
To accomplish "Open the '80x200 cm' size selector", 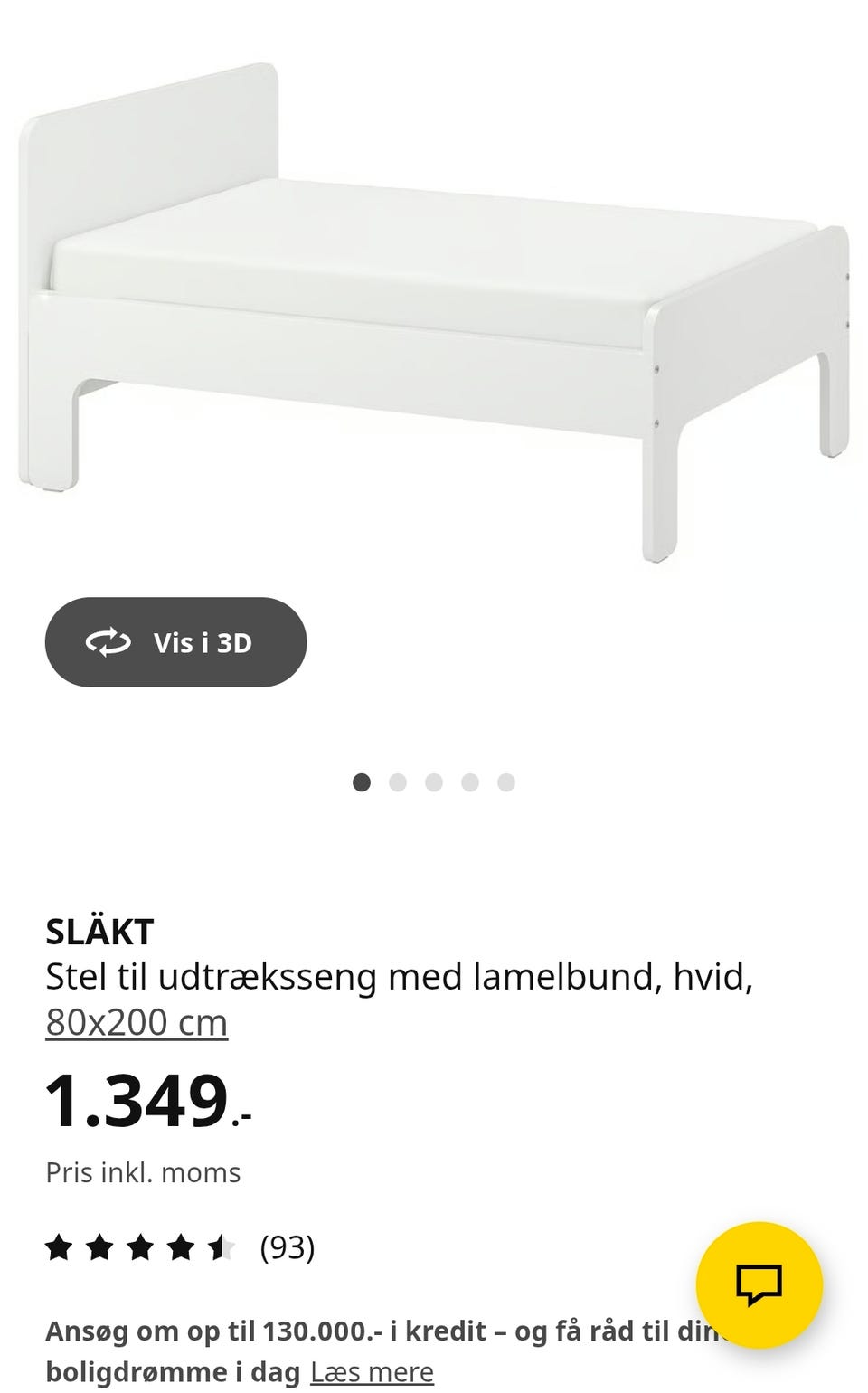I will 137,1023.
